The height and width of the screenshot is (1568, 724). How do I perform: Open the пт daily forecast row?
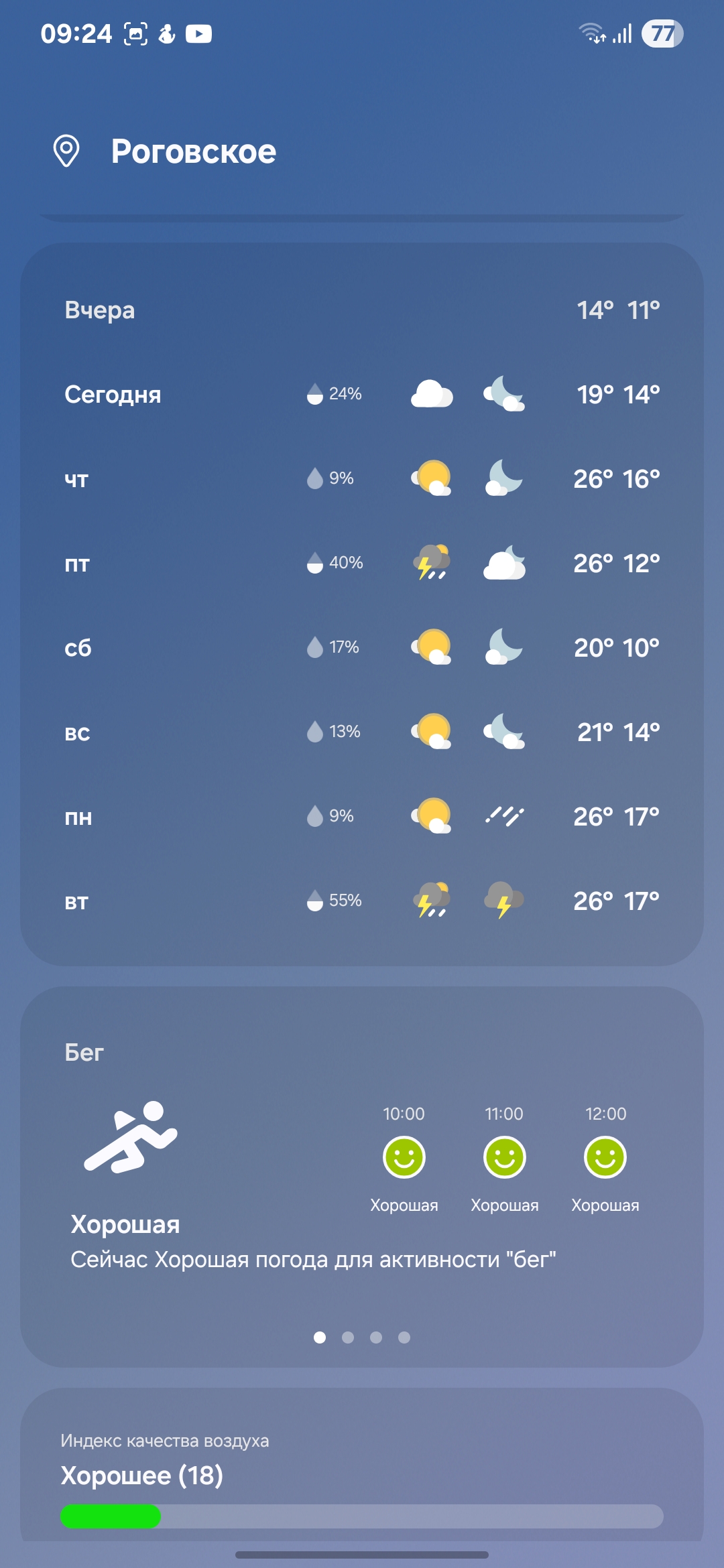[x=362, y=564]
